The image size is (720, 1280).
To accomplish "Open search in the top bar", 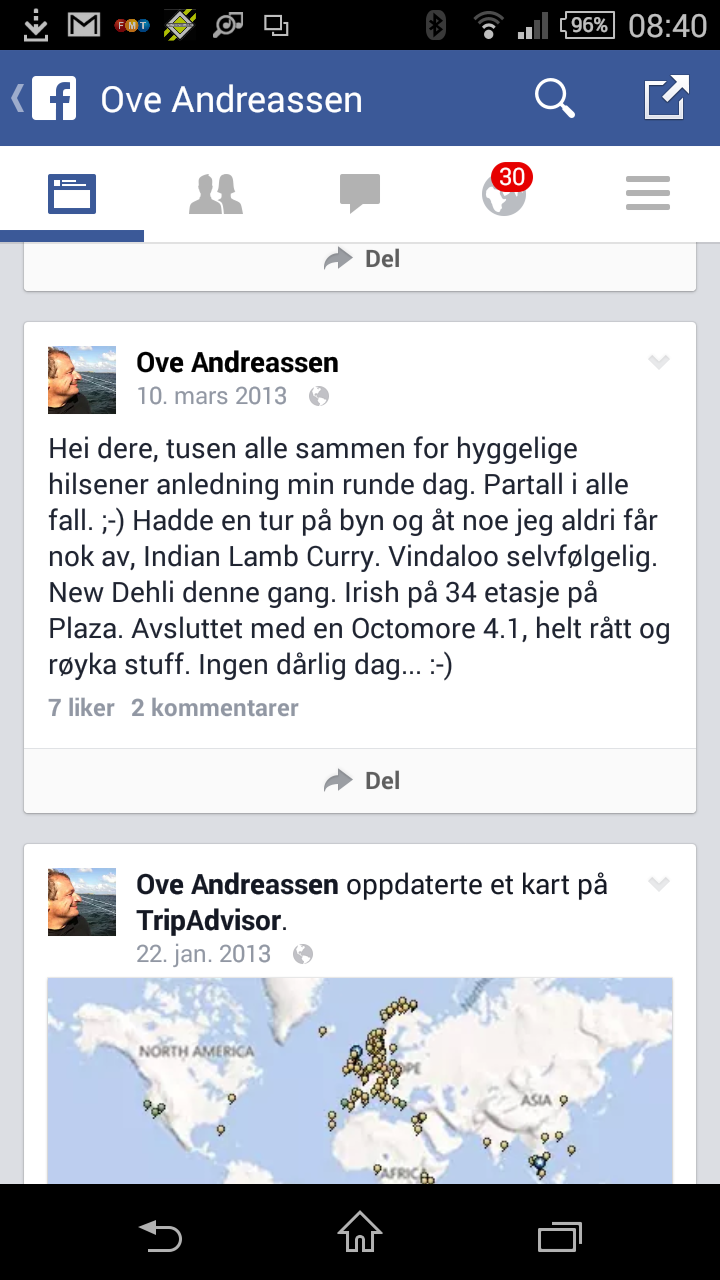I will coord(554,98).
